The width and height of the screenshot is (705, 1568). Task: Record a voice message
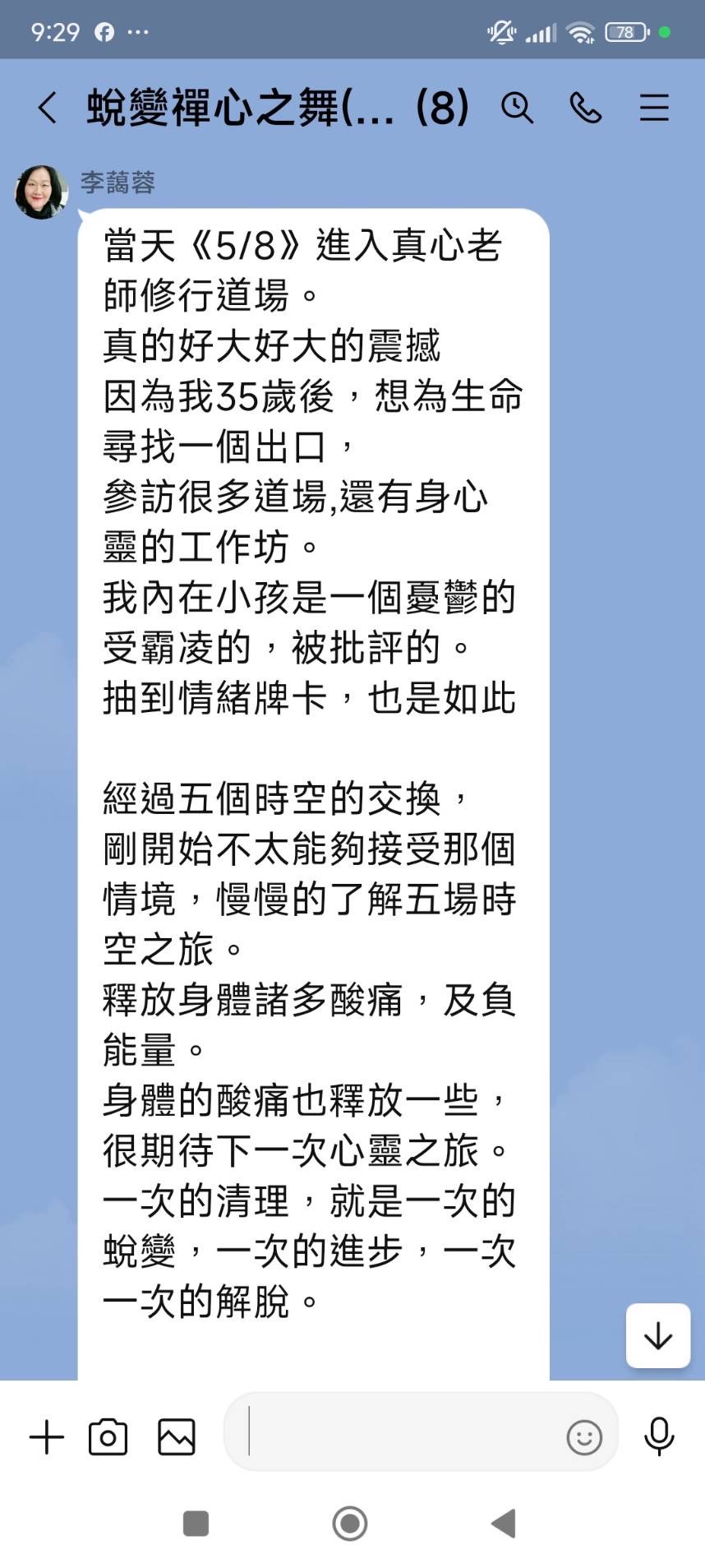(659, 1436)
